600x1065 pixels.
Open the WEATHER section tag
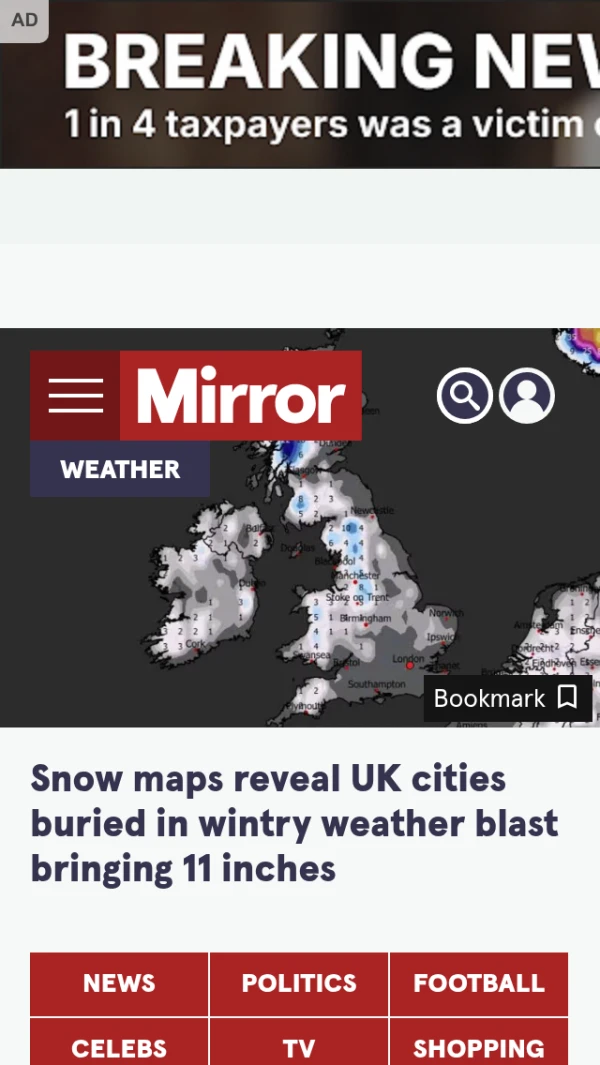point(120,469)
